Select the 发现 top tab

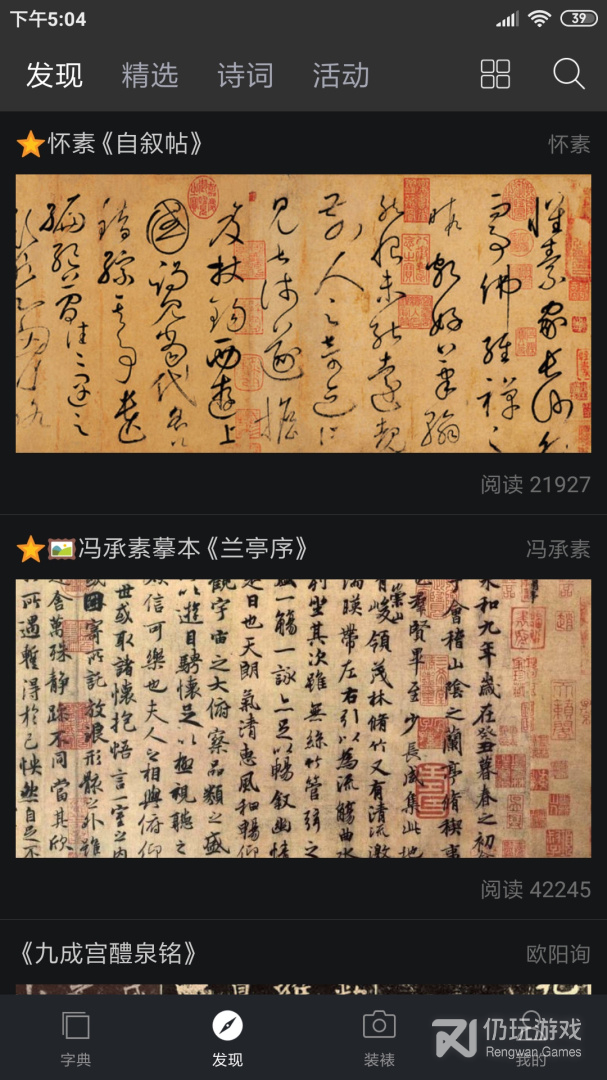54,75
